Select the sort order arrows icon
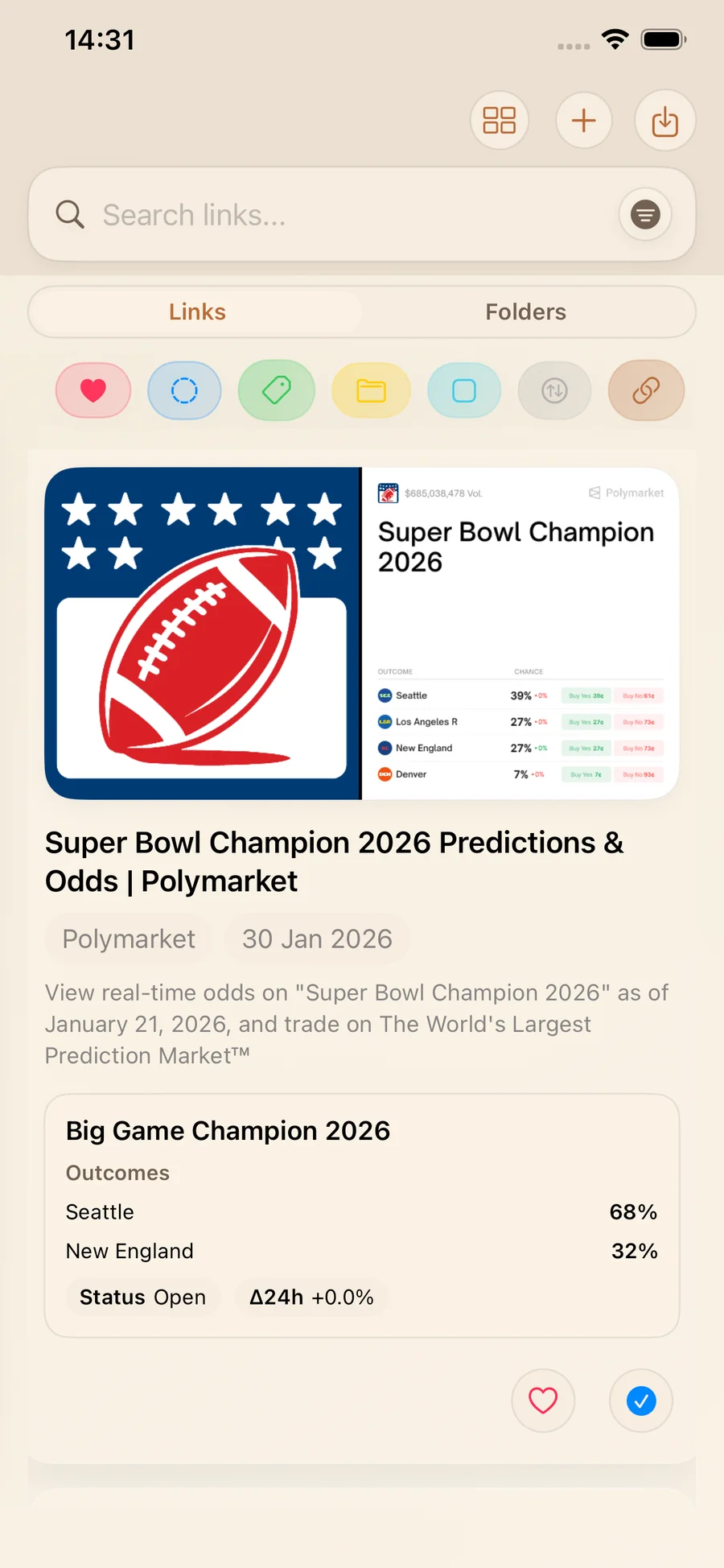This screenshot has height=1568, width=724. click(554, 390)
